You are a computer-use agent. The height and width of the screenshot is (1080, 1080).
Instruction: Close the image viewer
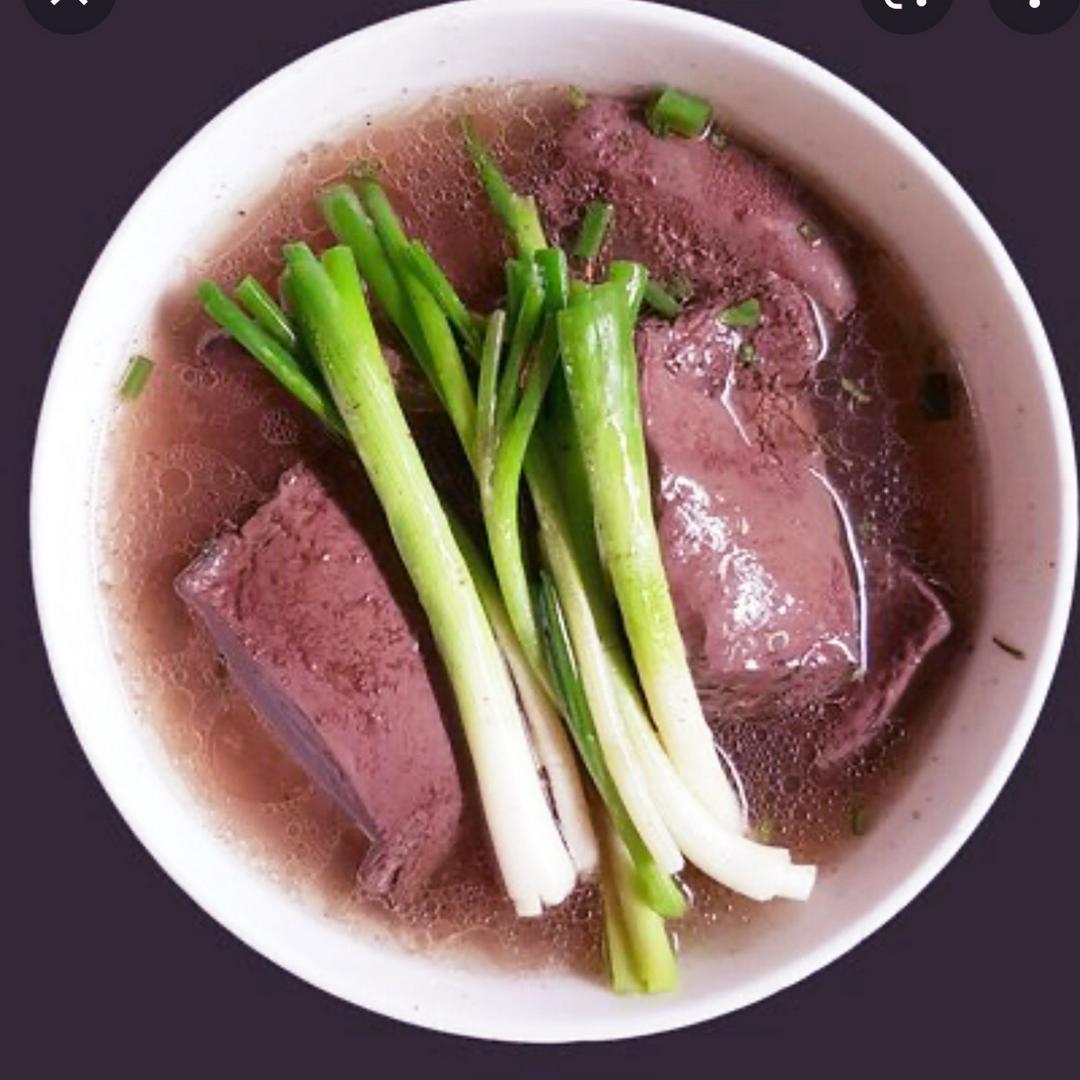pyautogui.click(x=69, y=5)
